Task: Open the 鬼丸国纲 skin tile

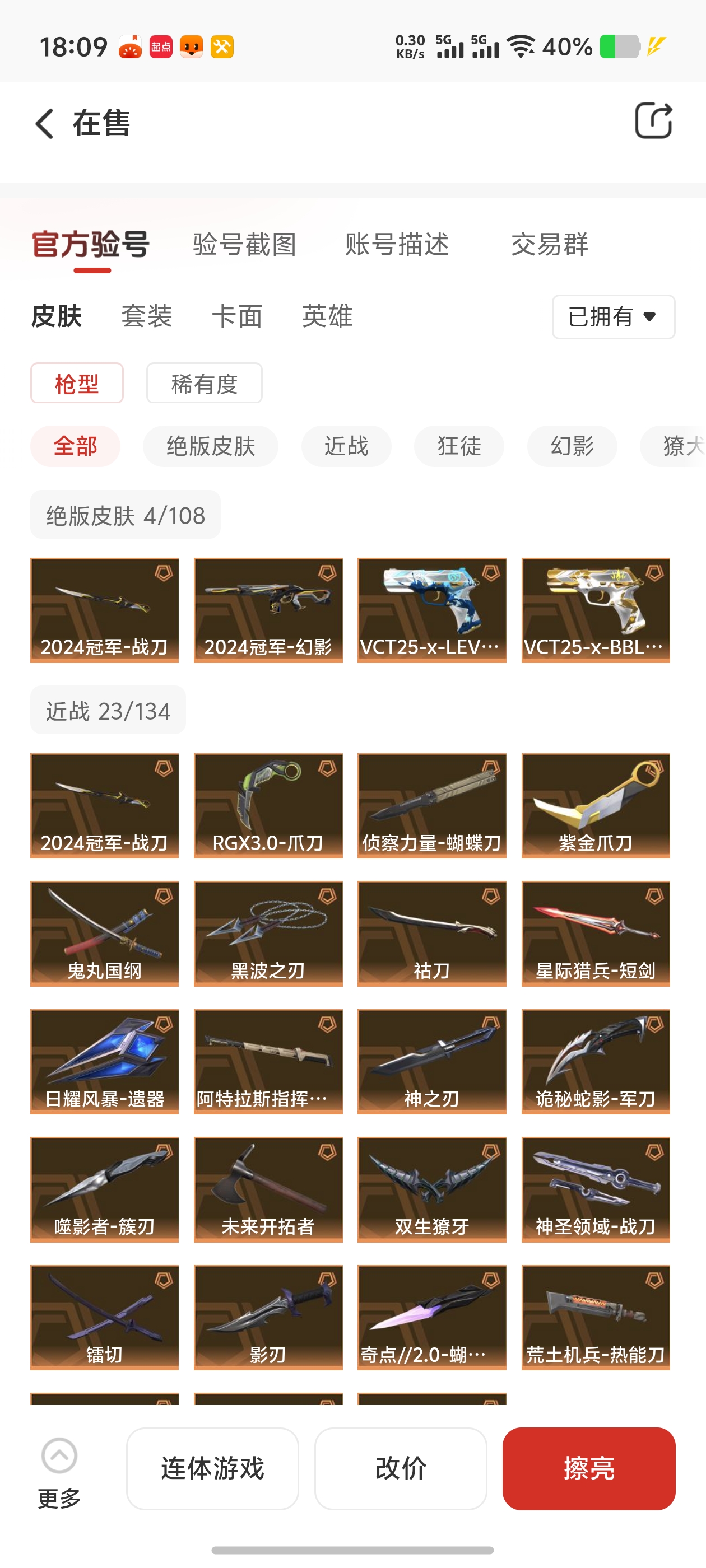Action: [105, 933]
